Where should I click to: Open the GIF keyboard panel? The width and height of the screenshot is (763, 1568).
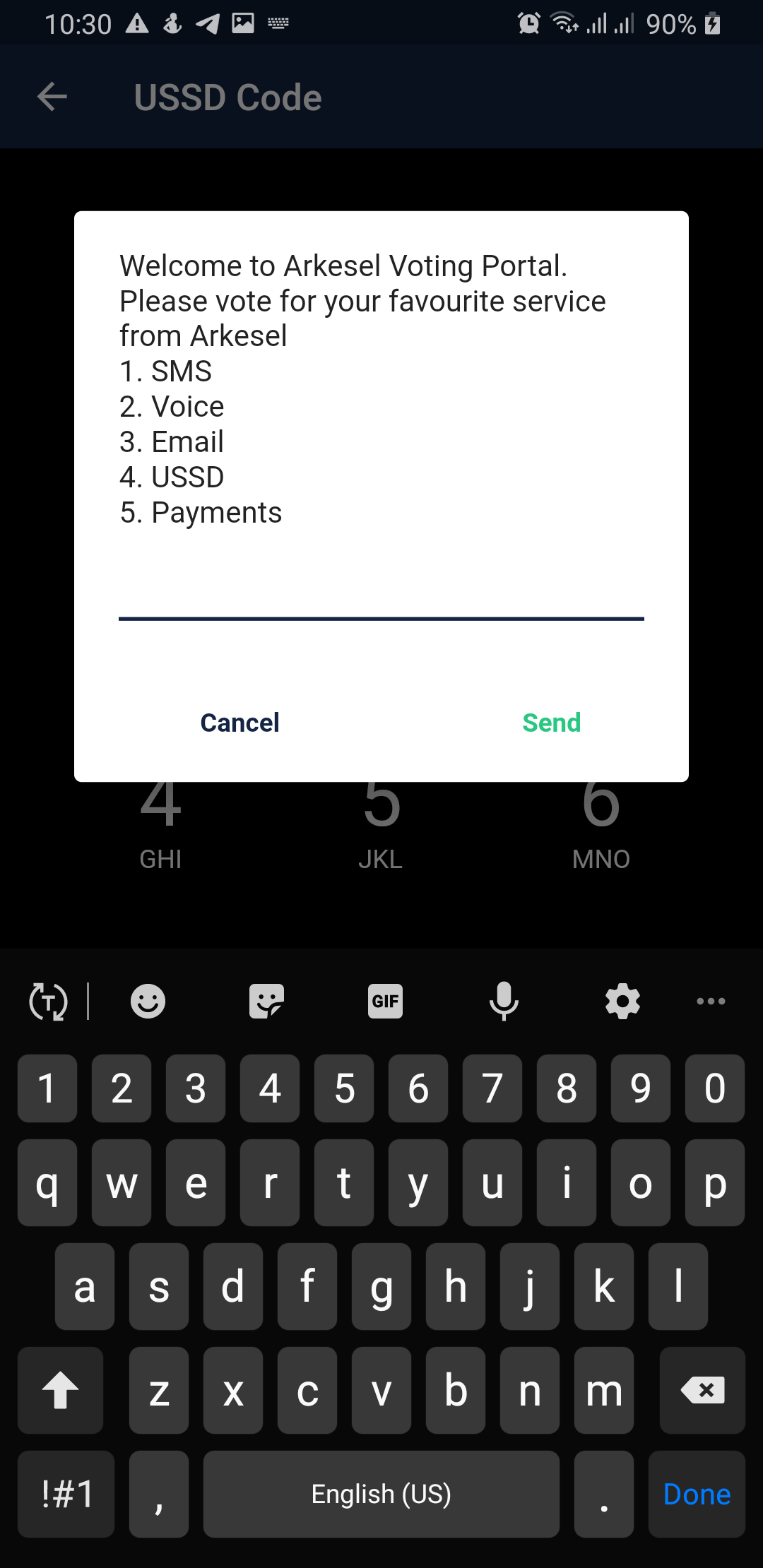[x=385, y=1001]
